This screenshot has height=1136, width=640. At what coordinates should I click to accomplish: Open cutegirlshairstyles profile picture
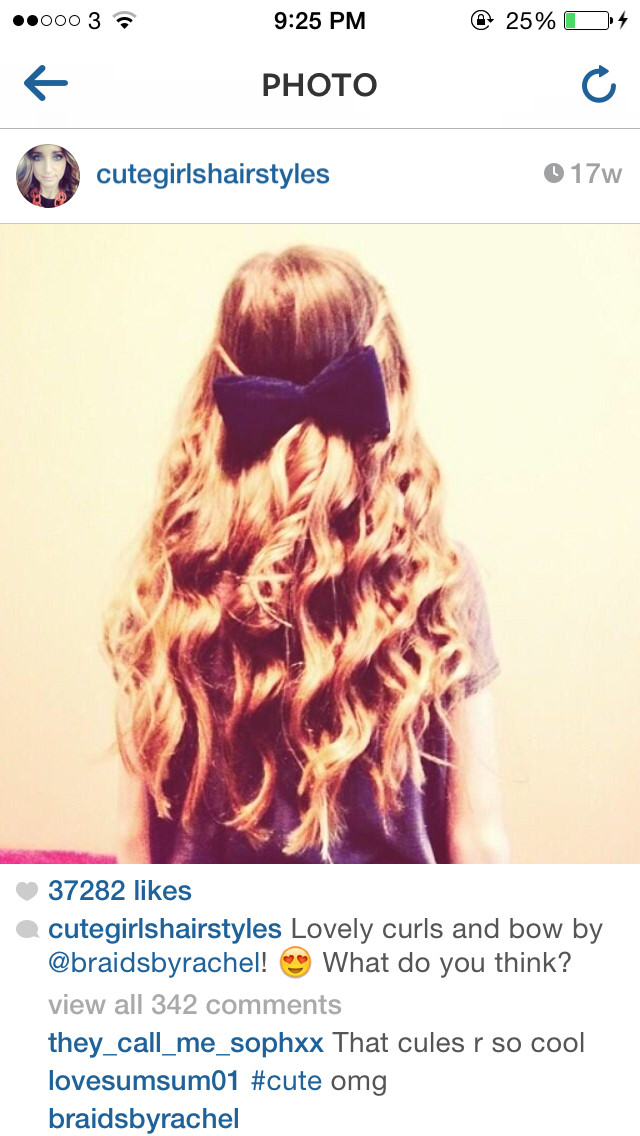48,175
